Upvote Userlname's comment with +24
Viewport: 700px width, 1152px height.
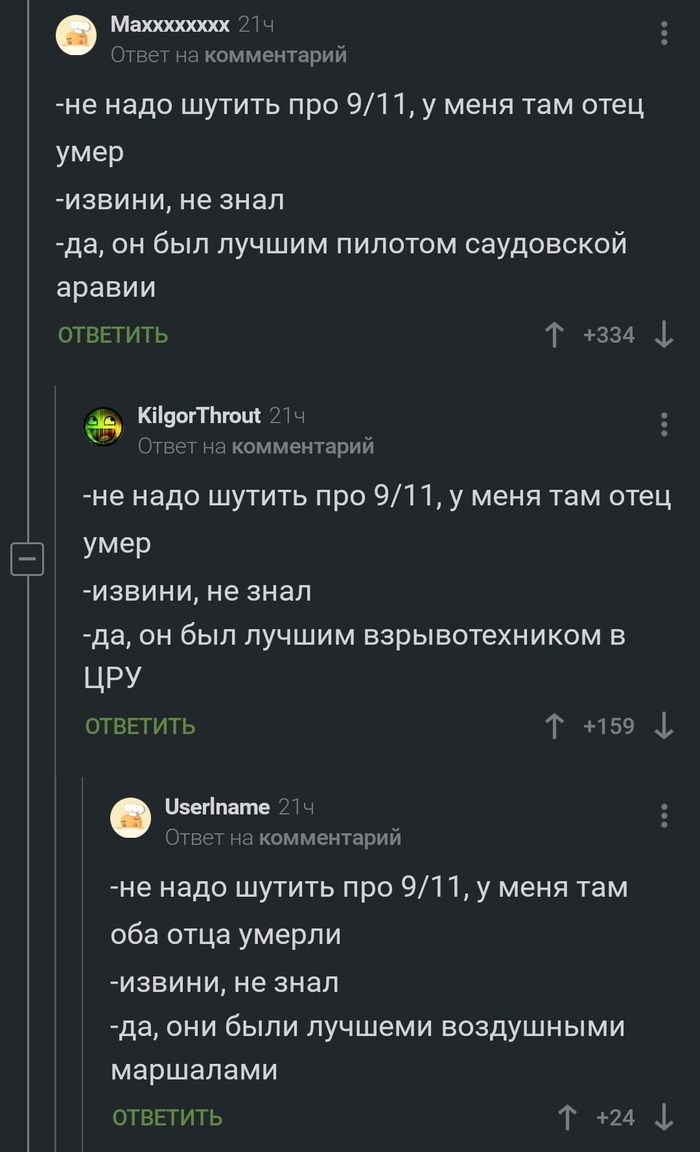click(x=568, y=1117)
